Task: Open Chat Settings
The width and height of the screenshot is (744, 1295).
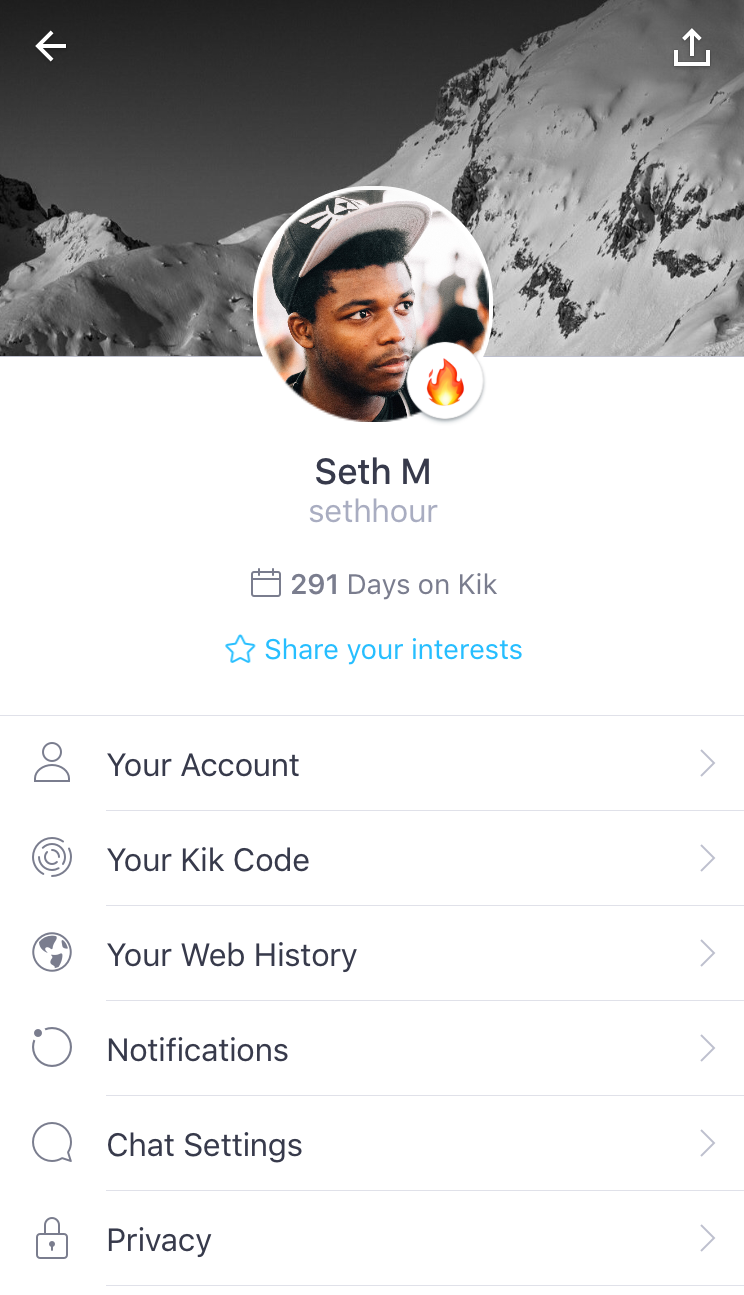Action: pyautogui.click(x=372, y=1145)
